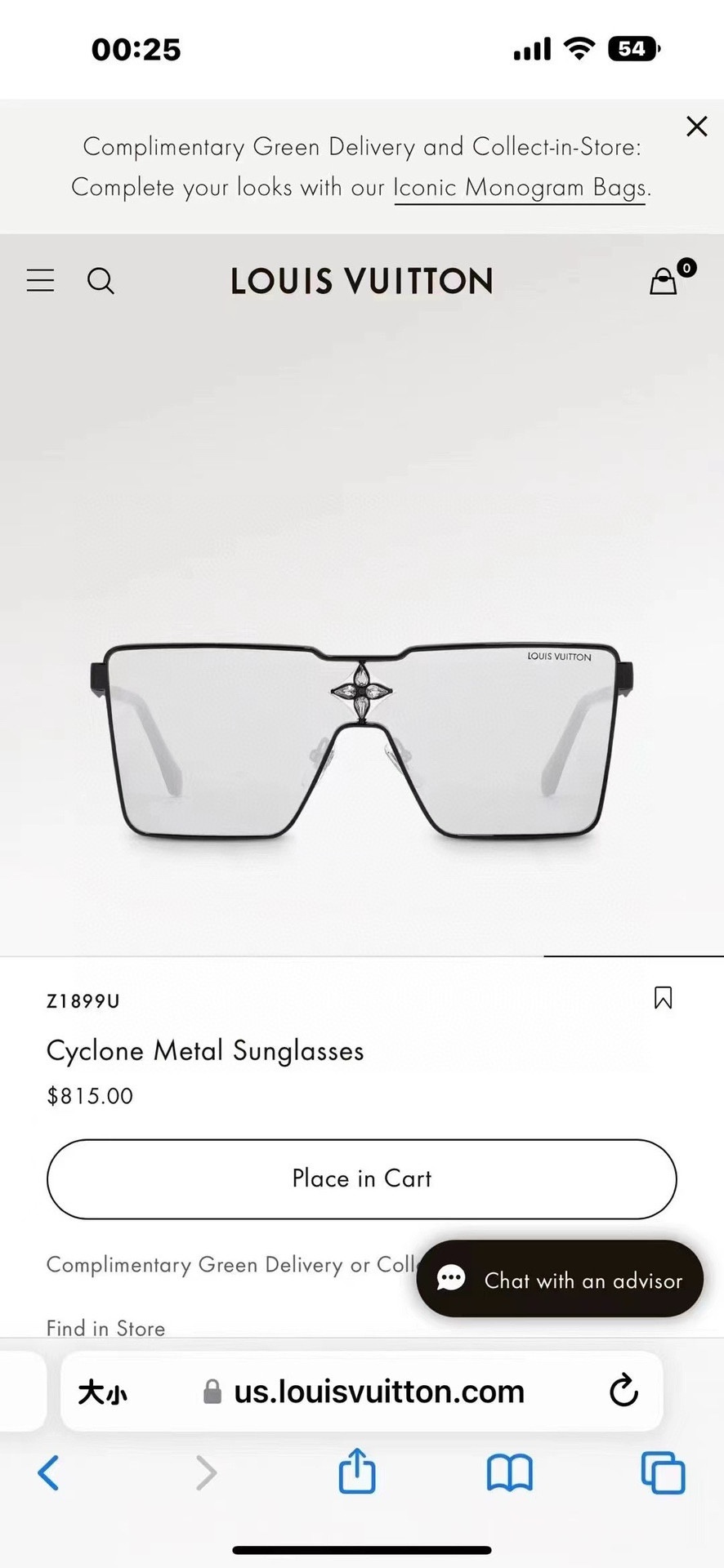The image size is (724, 1568).
Task: View the shopping bag
Action: 664,281
